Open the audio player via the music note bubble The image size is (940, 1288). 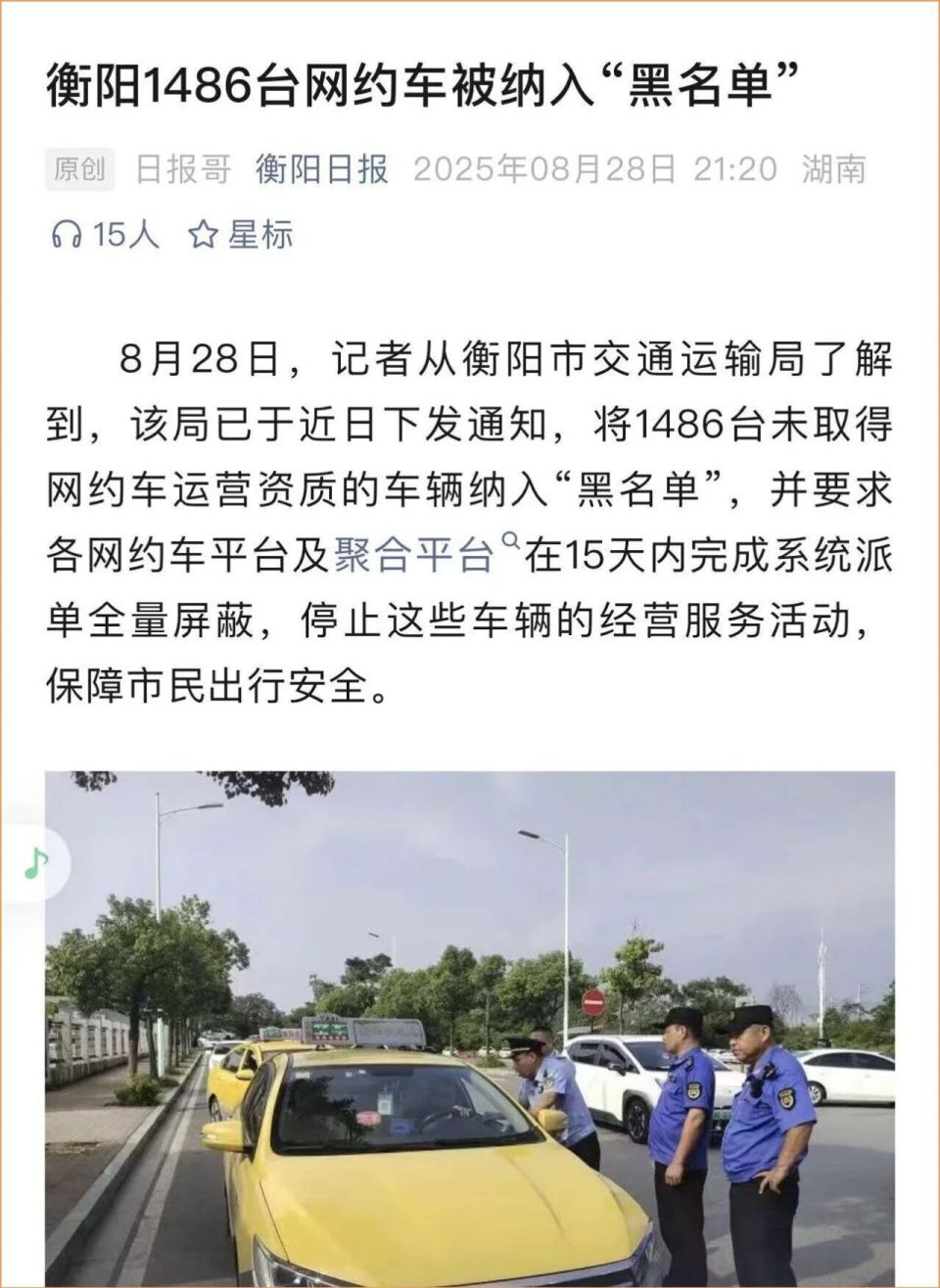coord(35,861)
